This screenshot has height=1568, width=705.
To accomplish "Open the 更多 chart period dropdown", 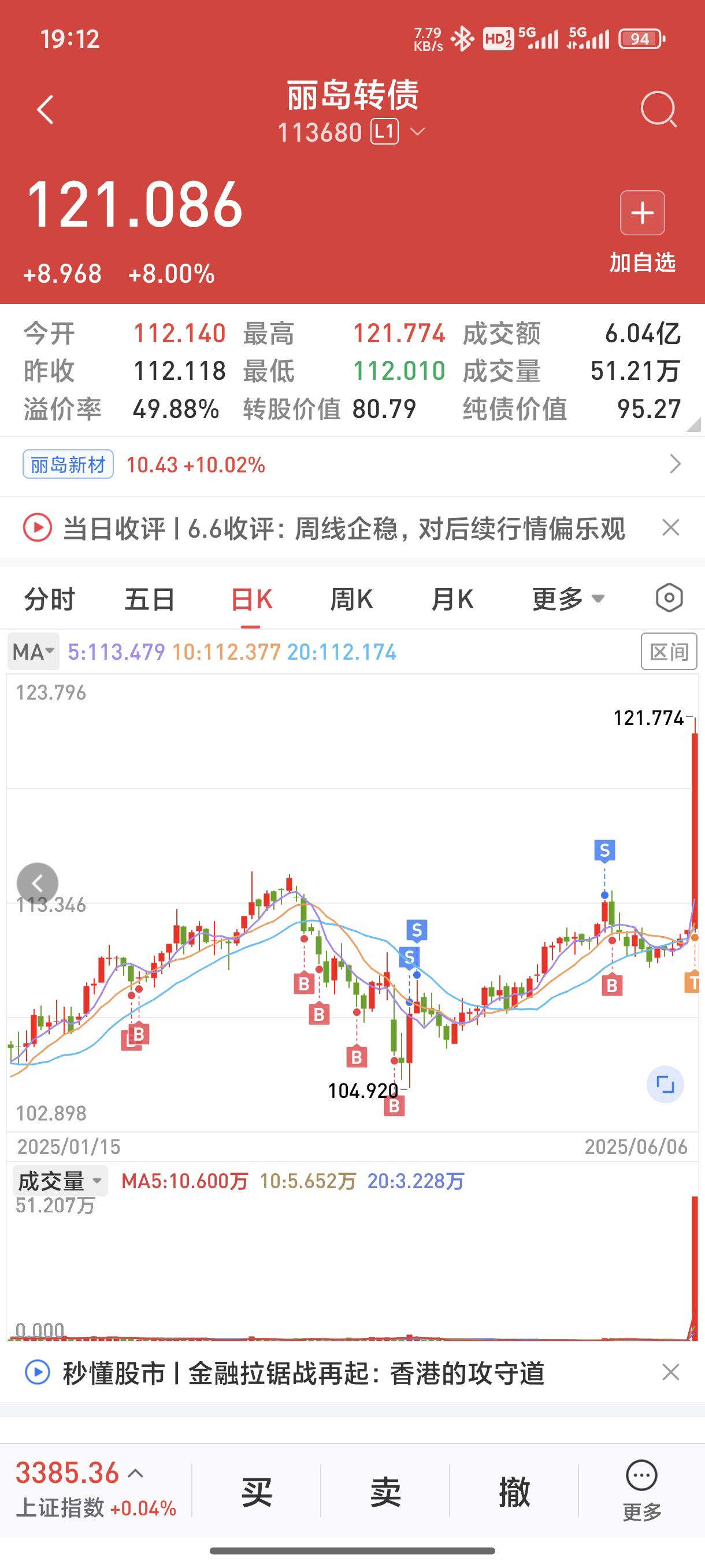I will tap(567, 600).
